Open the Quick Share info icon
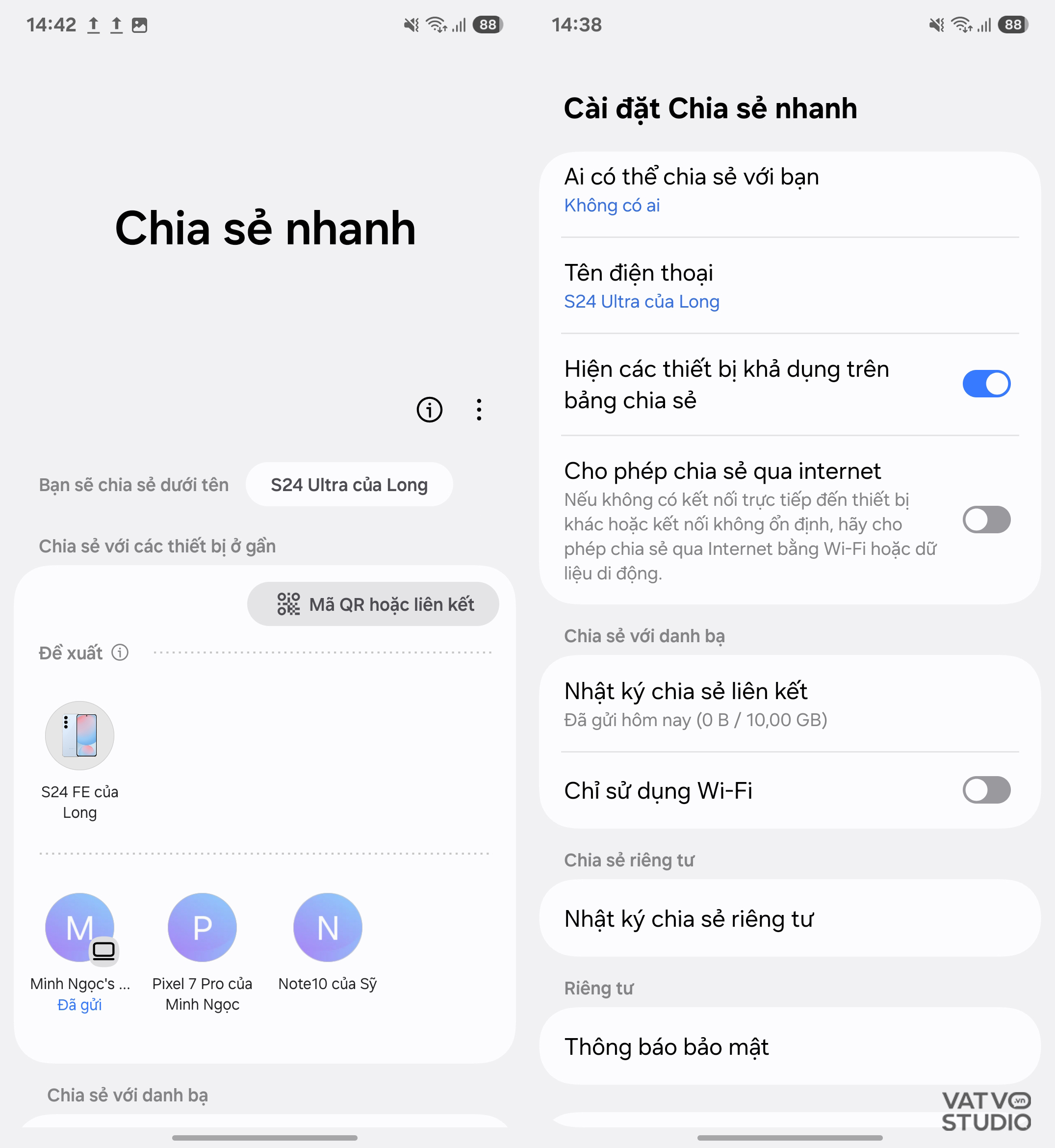1055x1148 pixels. tap(429, 410)
